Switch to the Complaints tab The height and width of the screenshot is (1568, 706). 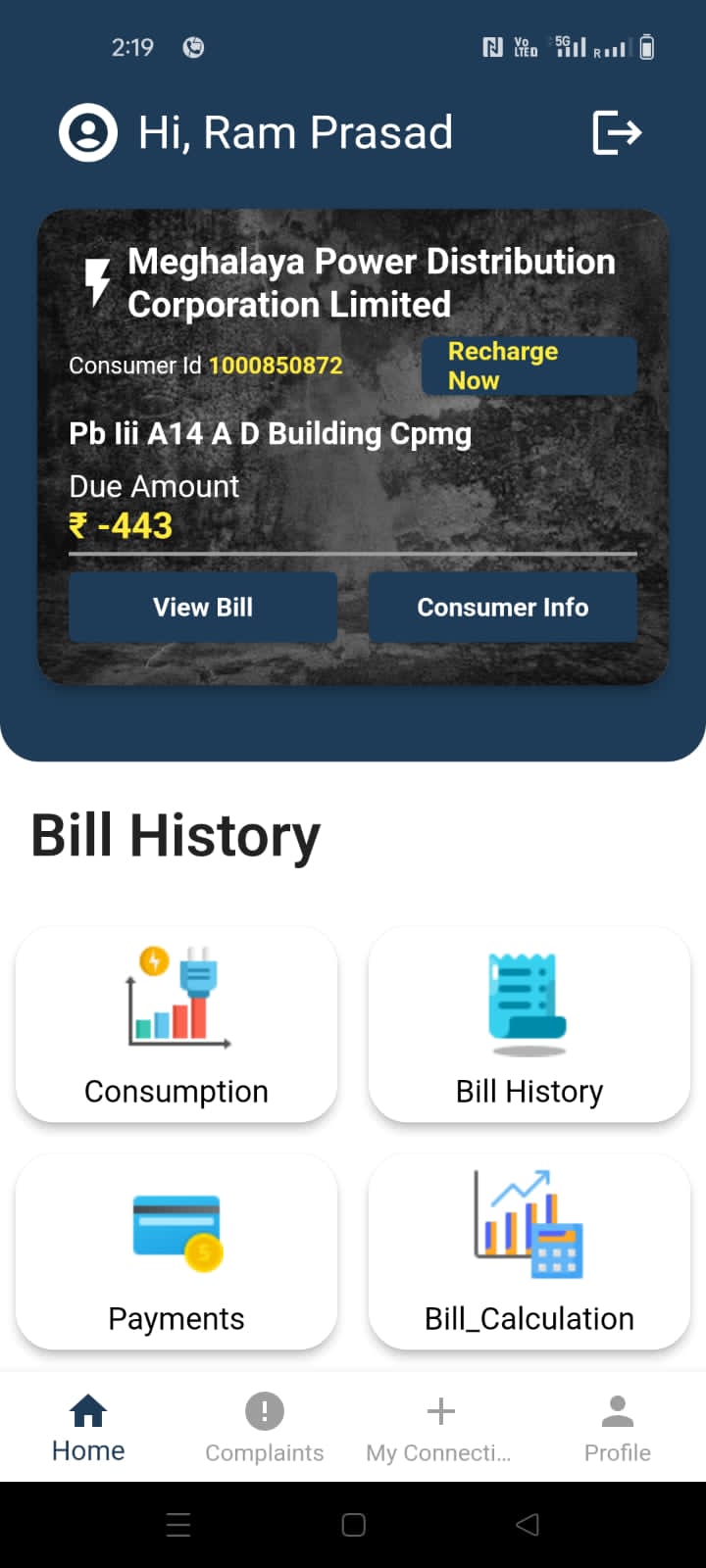(265, 1428)
